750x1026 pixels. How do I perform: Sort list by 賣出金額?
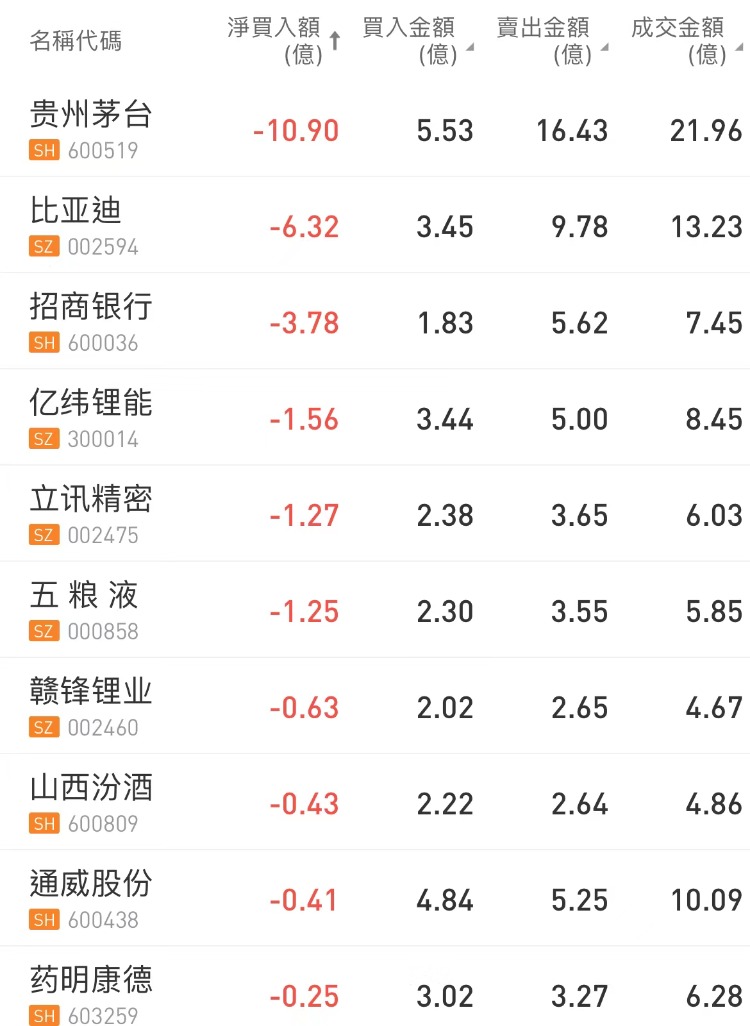click(x=550, y=40)
